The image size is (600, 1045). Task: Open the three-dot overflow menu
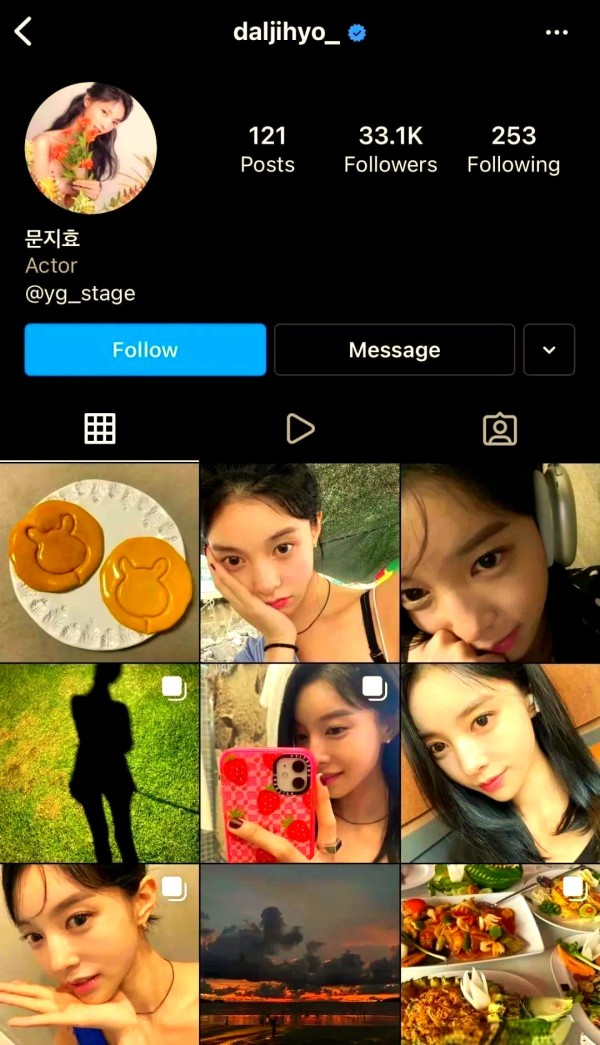[x=556, y=33]
